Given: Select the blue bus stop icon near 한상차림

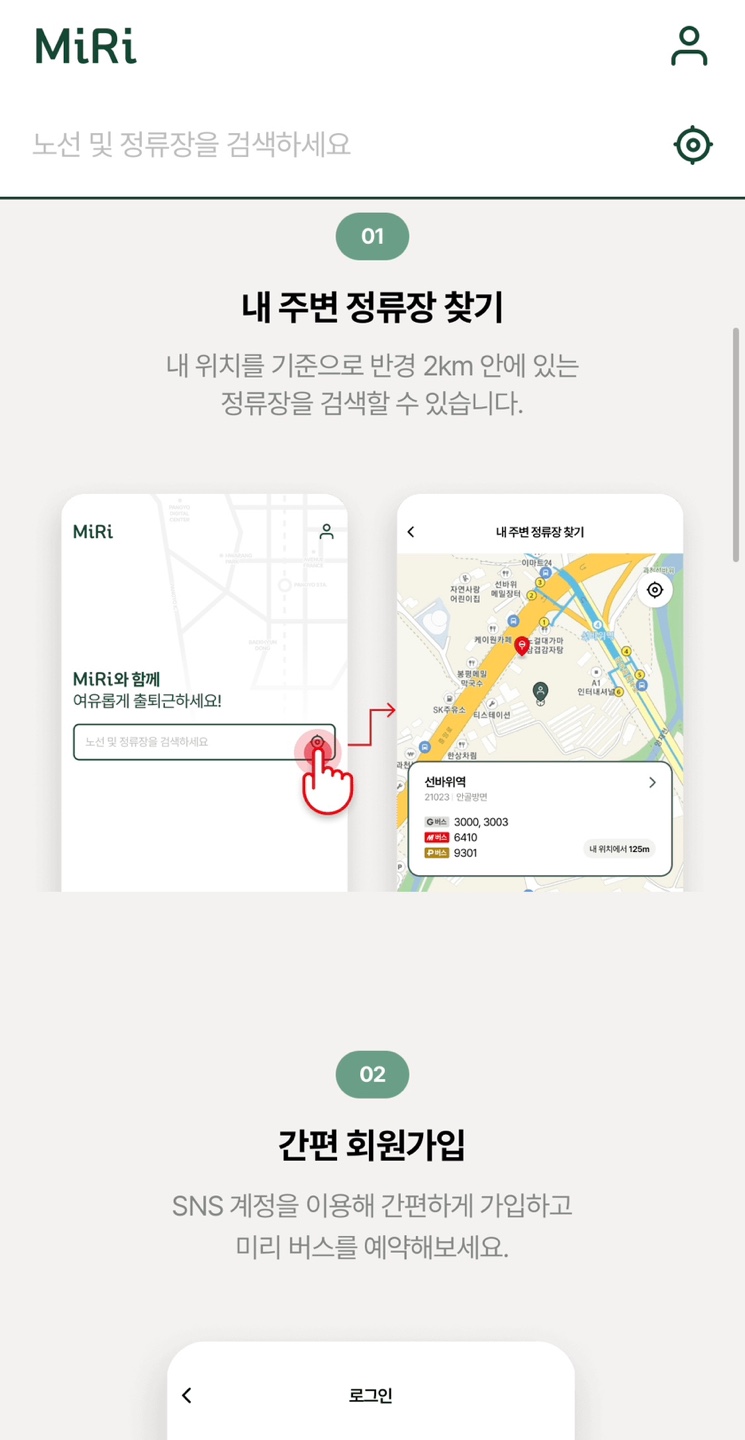Looking at the screenshot, I should (x=422, y=747).
